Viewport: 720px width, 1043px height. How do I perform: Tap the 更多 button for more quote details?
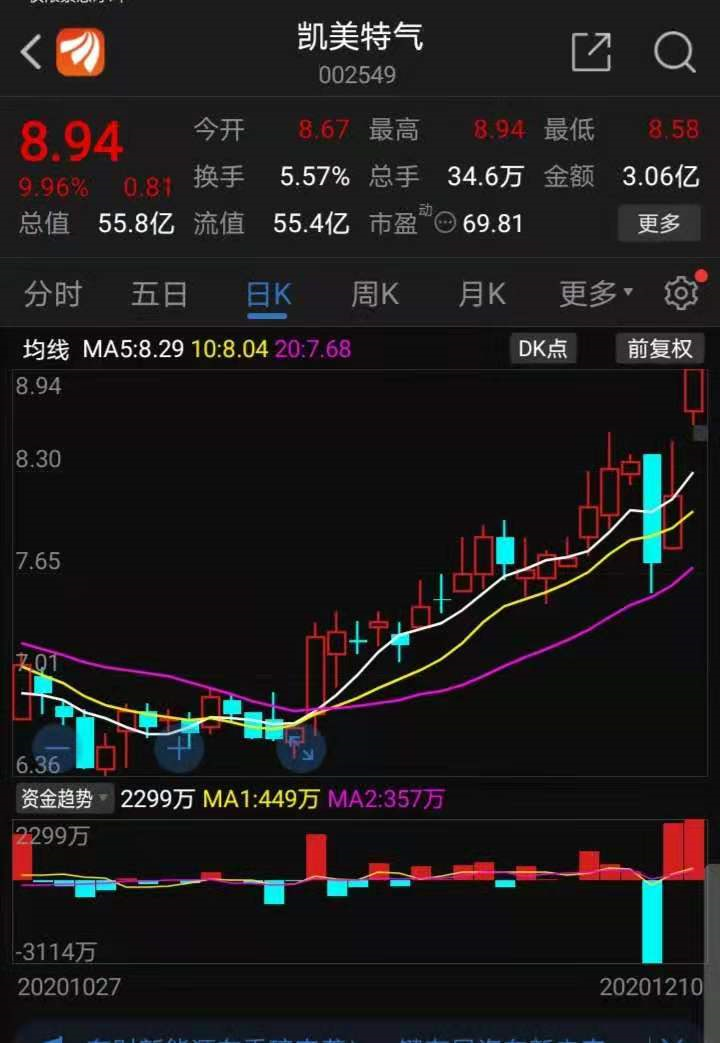pyautogui.click(x=658, y=223)
